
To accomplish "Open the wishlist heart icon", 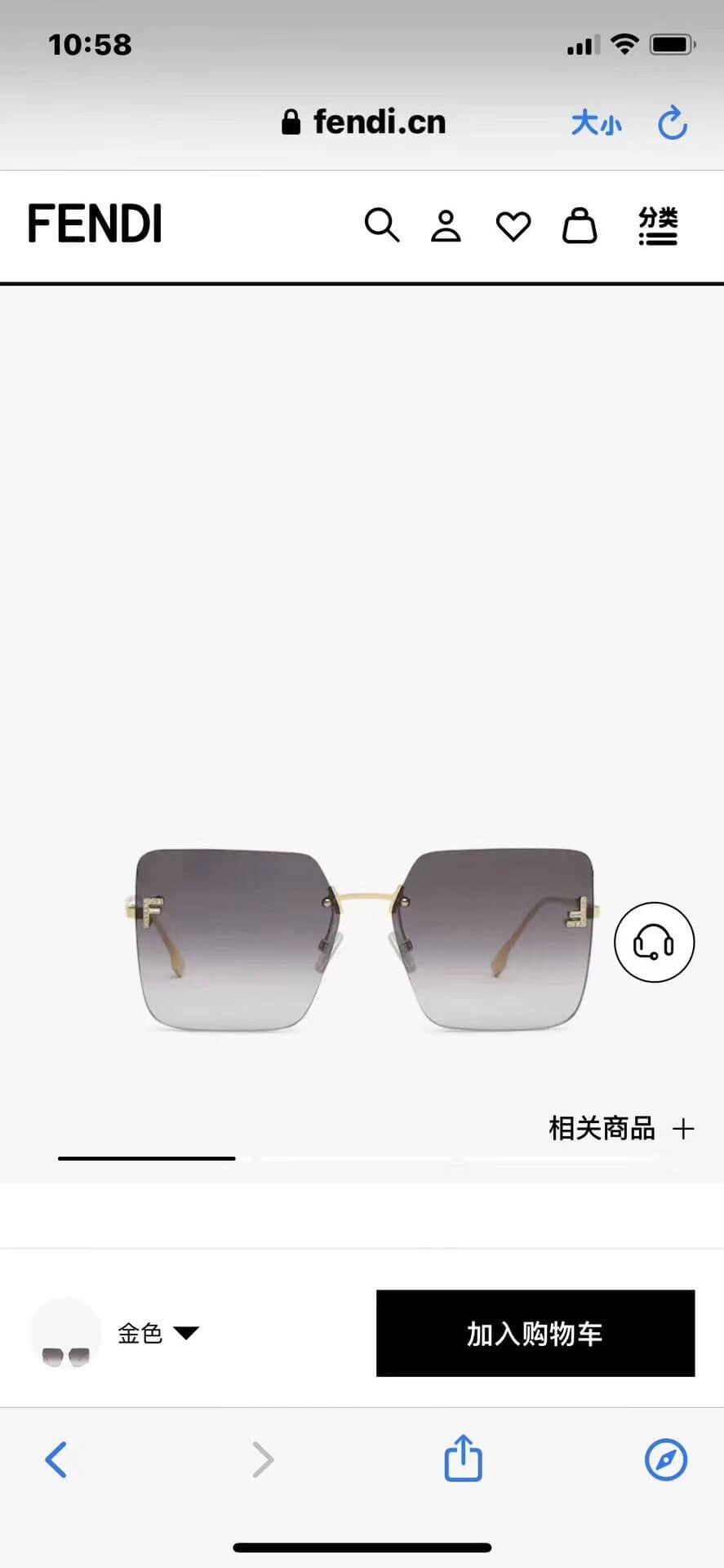I will click(513, 226).
